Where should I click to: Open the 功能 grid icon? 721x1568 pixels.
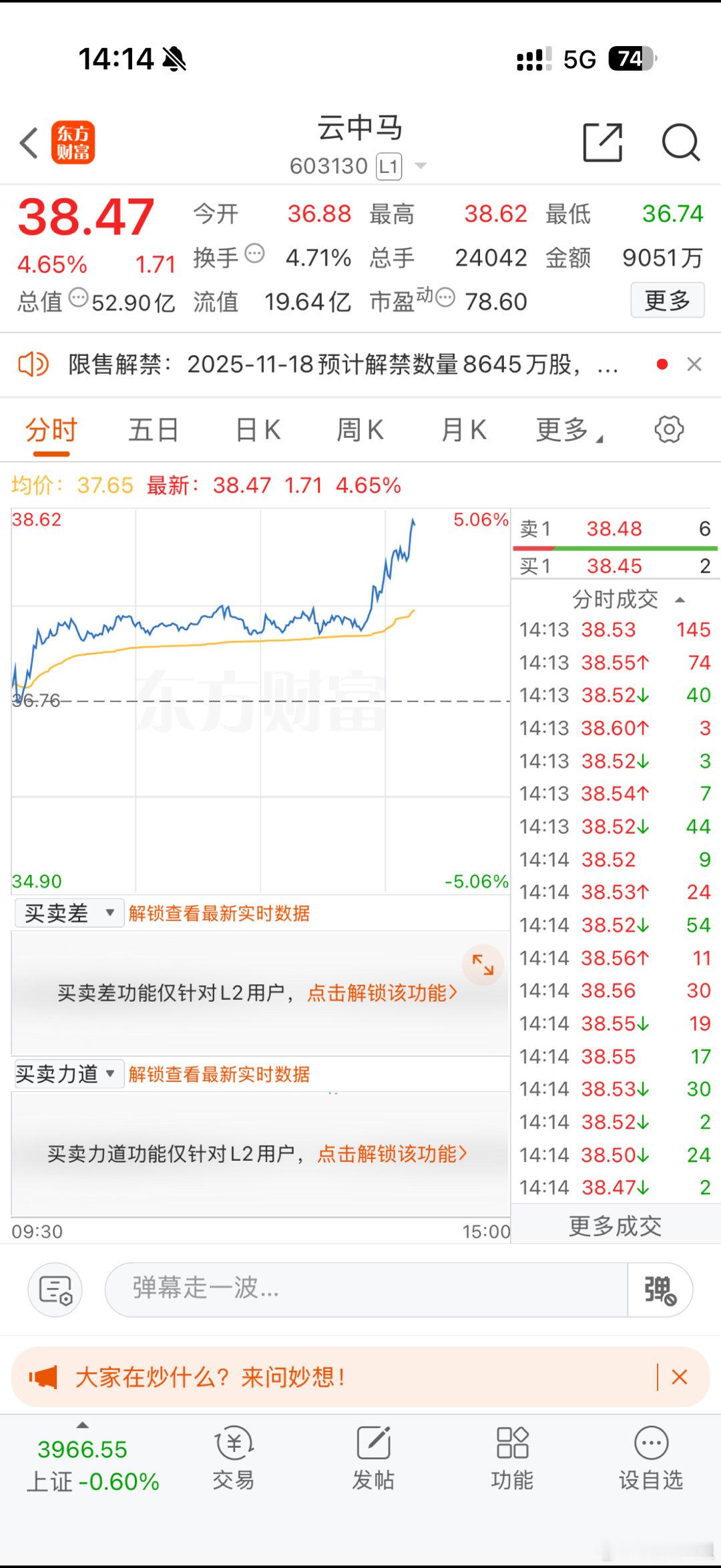tap(511, 1459)
